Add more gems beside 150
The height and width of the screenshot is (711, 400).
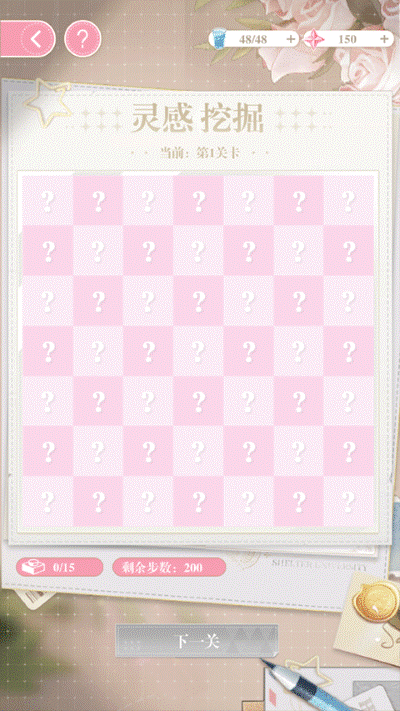tap(385, 39)
